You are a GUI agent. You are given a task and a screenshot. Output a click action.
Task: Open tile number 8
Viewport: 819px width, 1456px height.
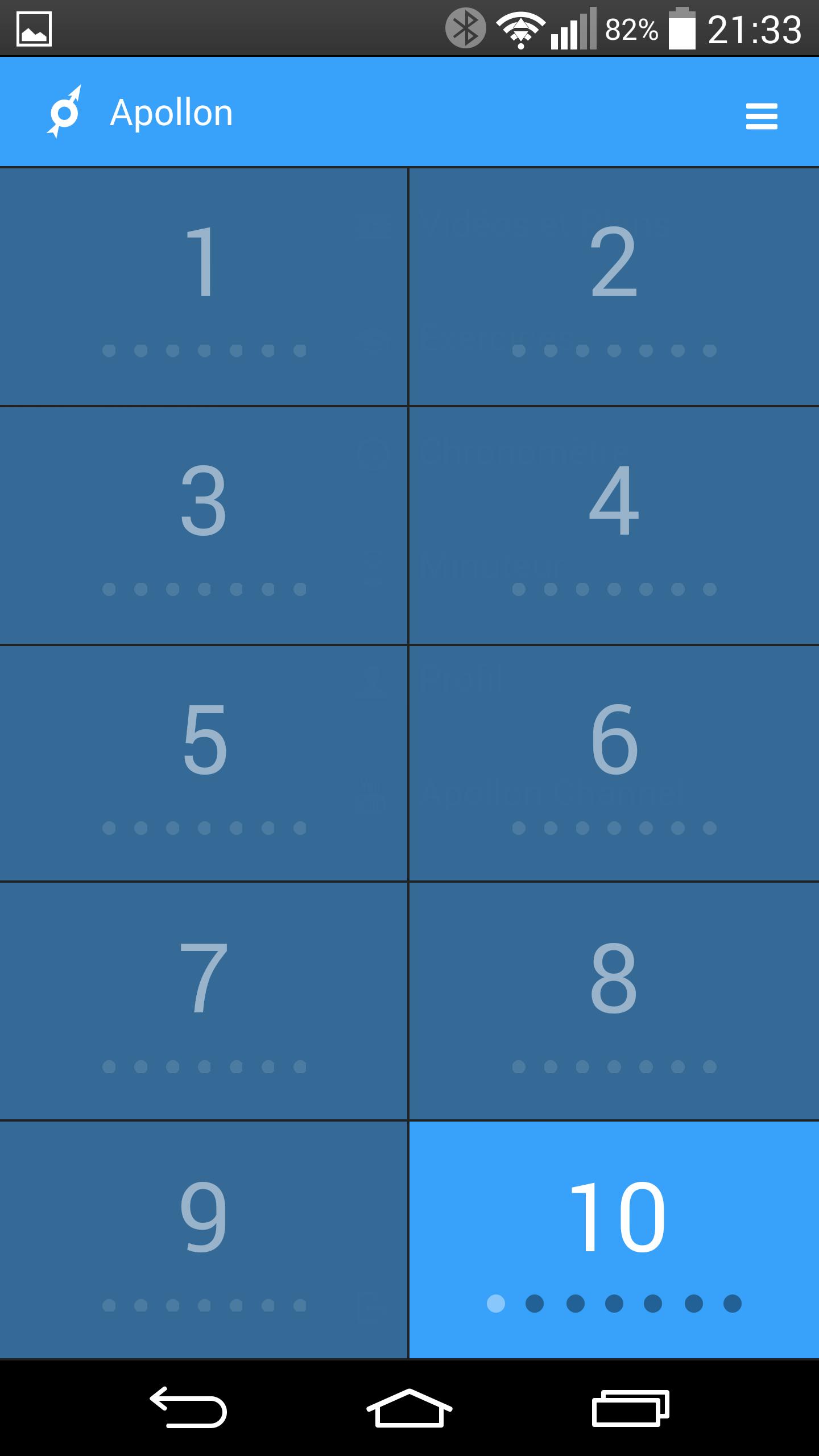(x=614, y=1001)
